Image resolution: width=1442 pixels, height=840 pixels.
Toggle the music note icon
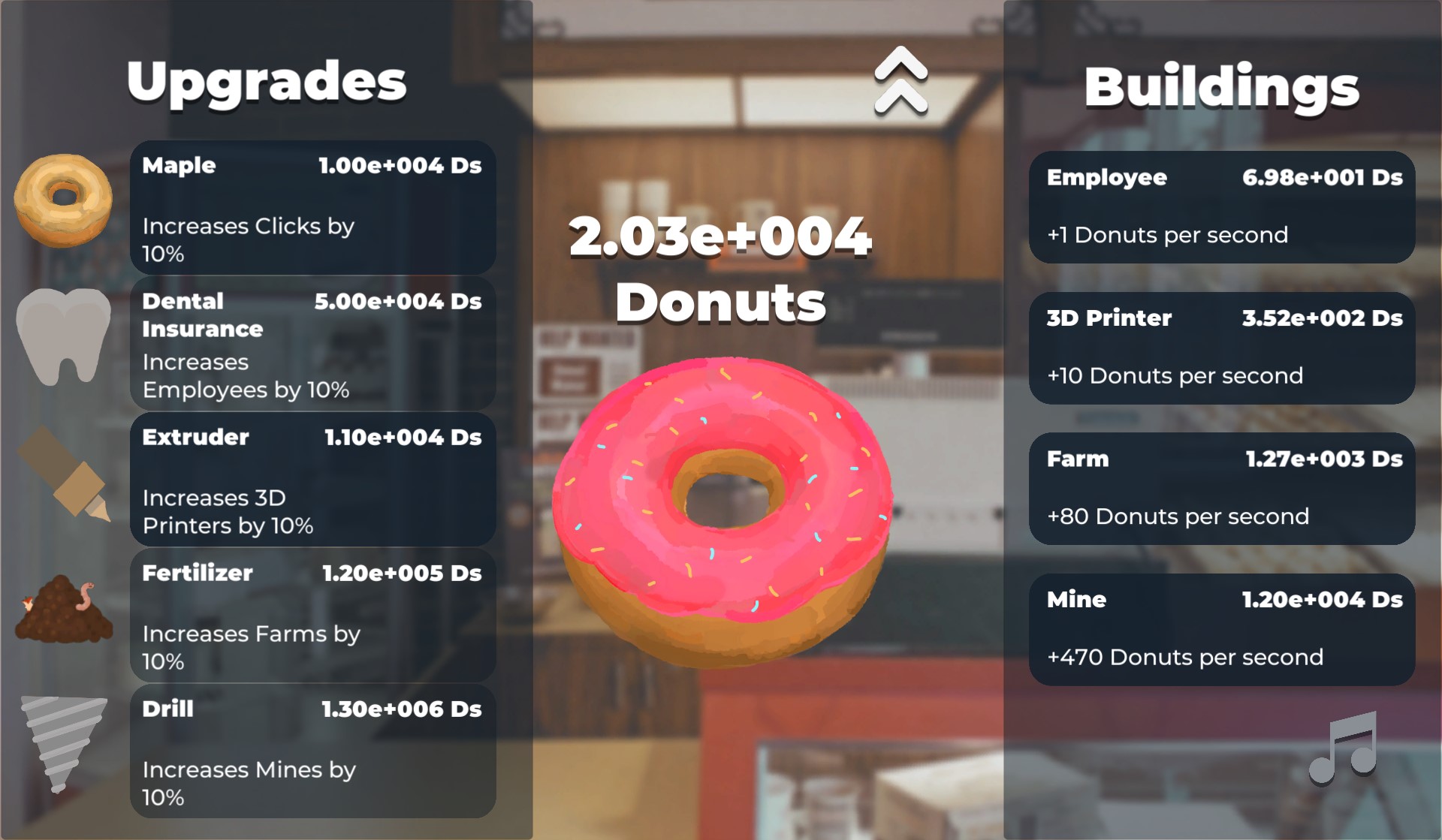point(1344,747)
